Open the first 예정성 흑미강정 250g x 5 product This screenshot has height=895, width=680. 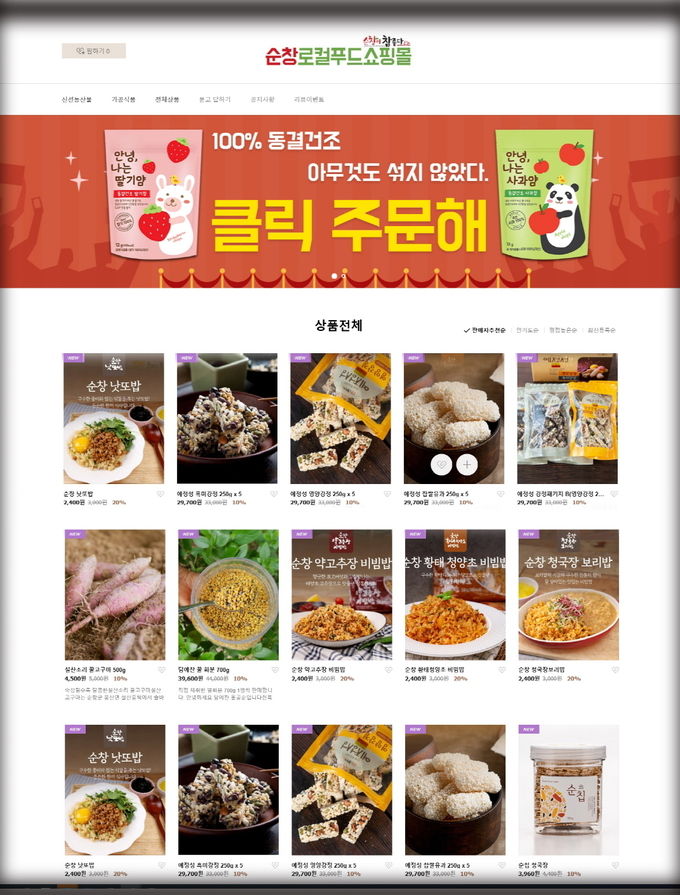tap(227, 418)
